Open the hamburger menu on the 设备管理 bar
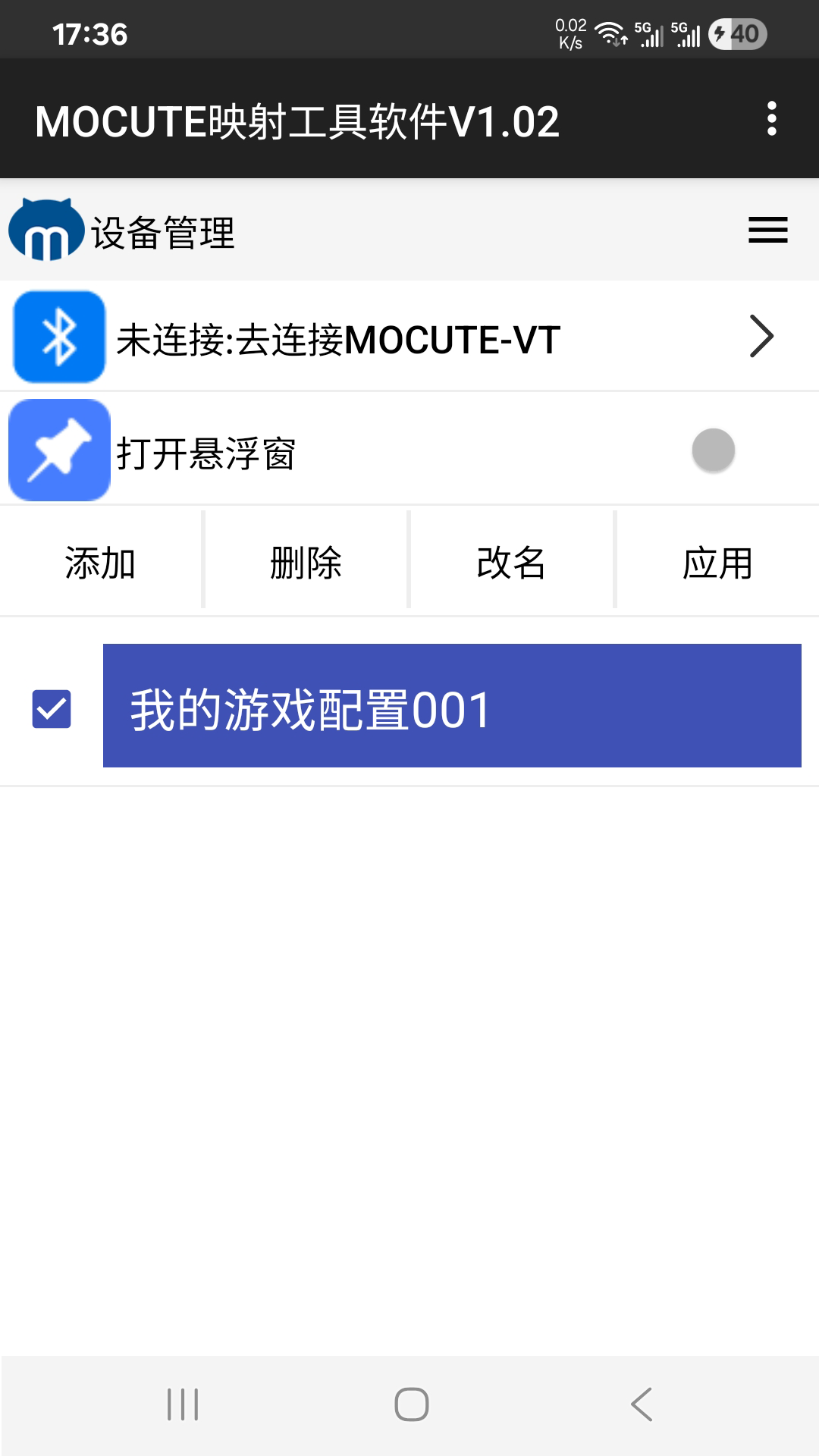Viewport: 819px width, 1456px height. (767, 230)
